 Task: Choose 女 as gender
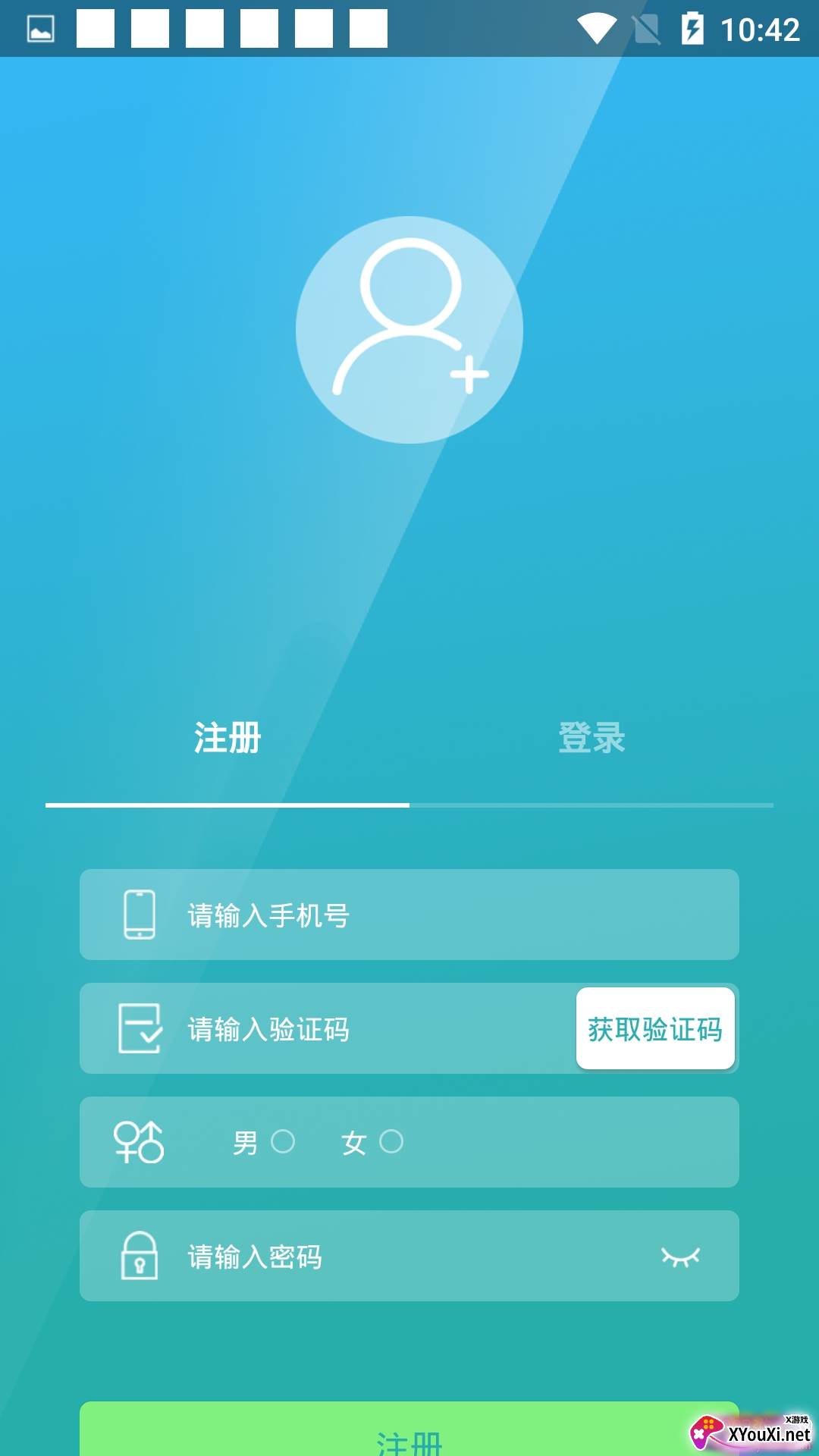tap(391, 1142)
